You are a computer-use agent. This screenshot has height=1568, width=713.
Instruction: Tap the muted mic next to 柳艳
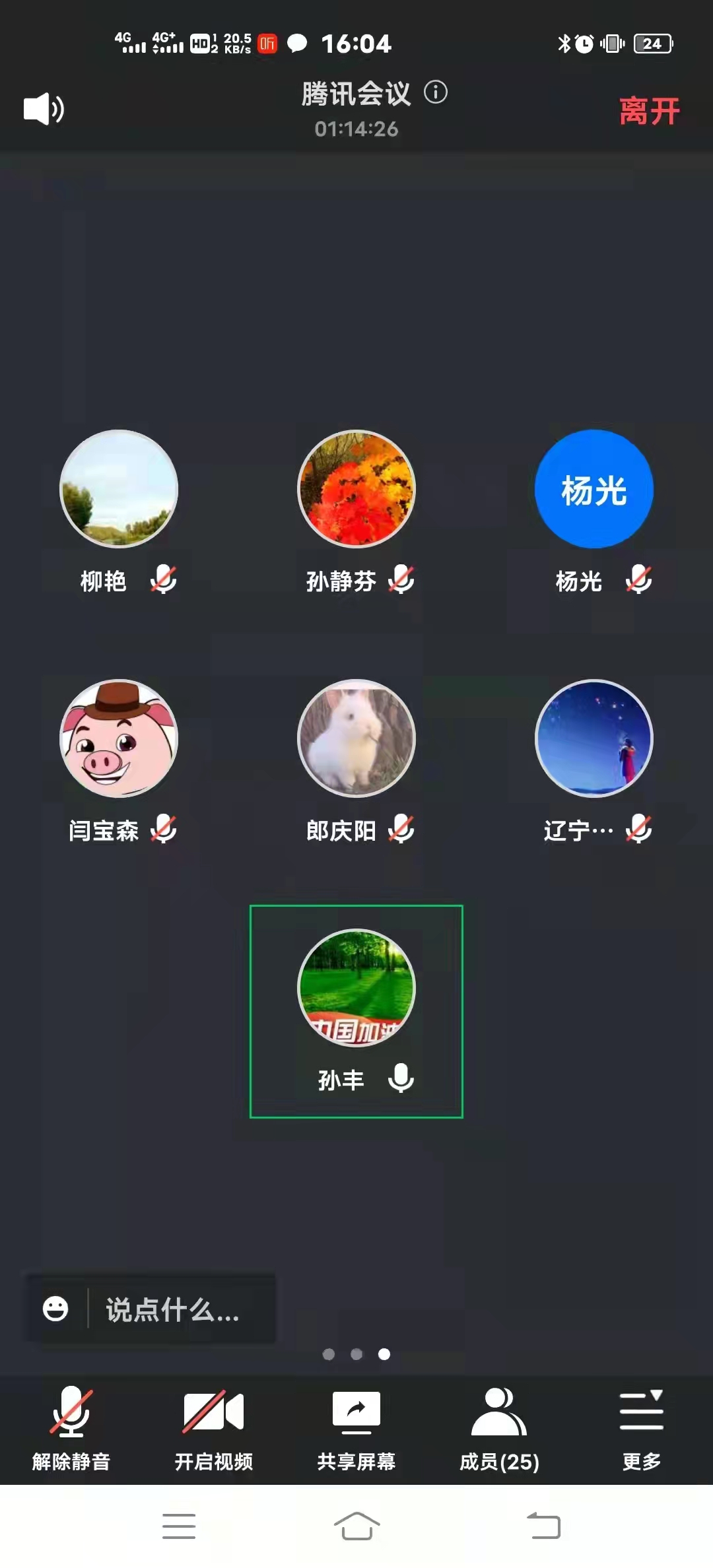click(162, 579)
